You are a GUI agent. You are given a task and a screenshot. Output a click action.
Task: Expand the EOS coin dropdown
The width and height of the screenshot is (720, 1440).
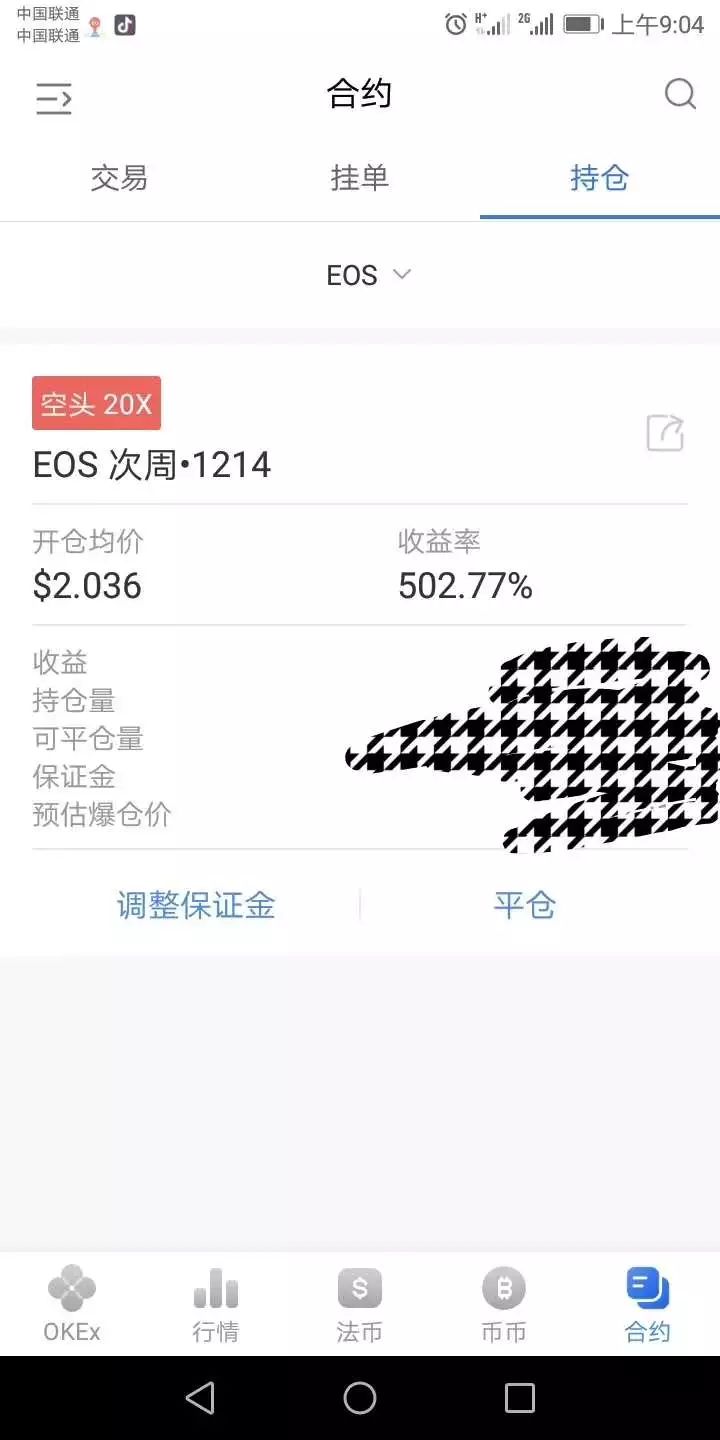pyautogui.click(x=368, y=275)
